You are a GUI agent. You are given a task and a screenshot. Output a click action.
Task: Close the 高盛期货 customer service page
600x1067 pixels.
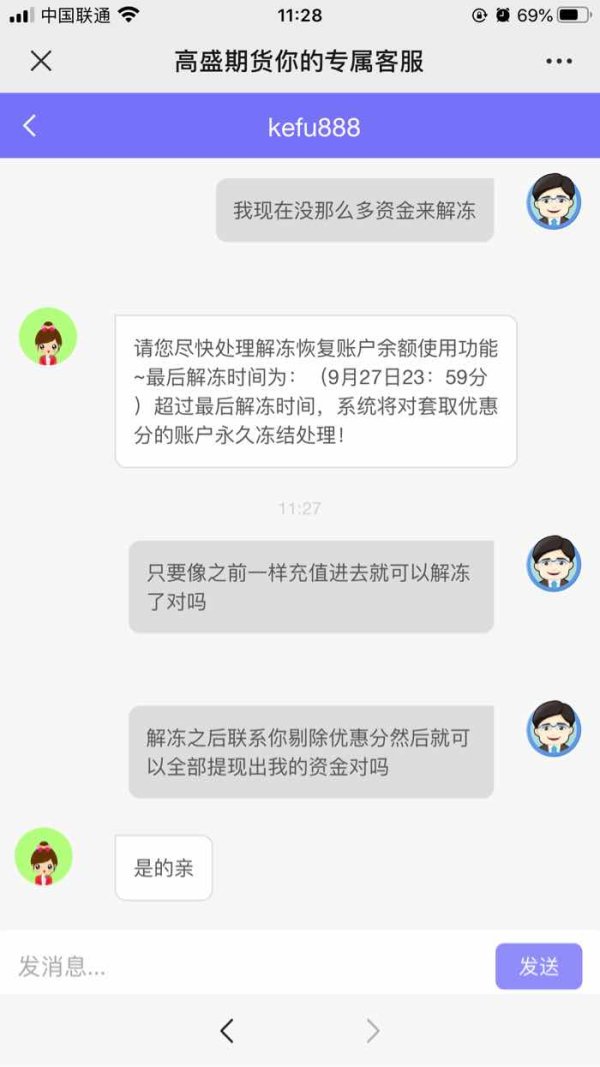(x=41, y=61)
